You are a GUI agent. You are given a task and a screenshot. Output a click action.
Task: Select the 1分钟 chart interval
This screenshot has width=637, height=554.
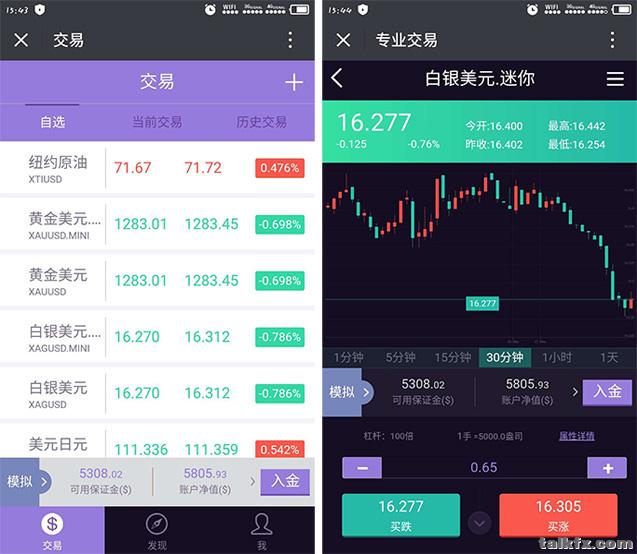(x=349, y=357)
